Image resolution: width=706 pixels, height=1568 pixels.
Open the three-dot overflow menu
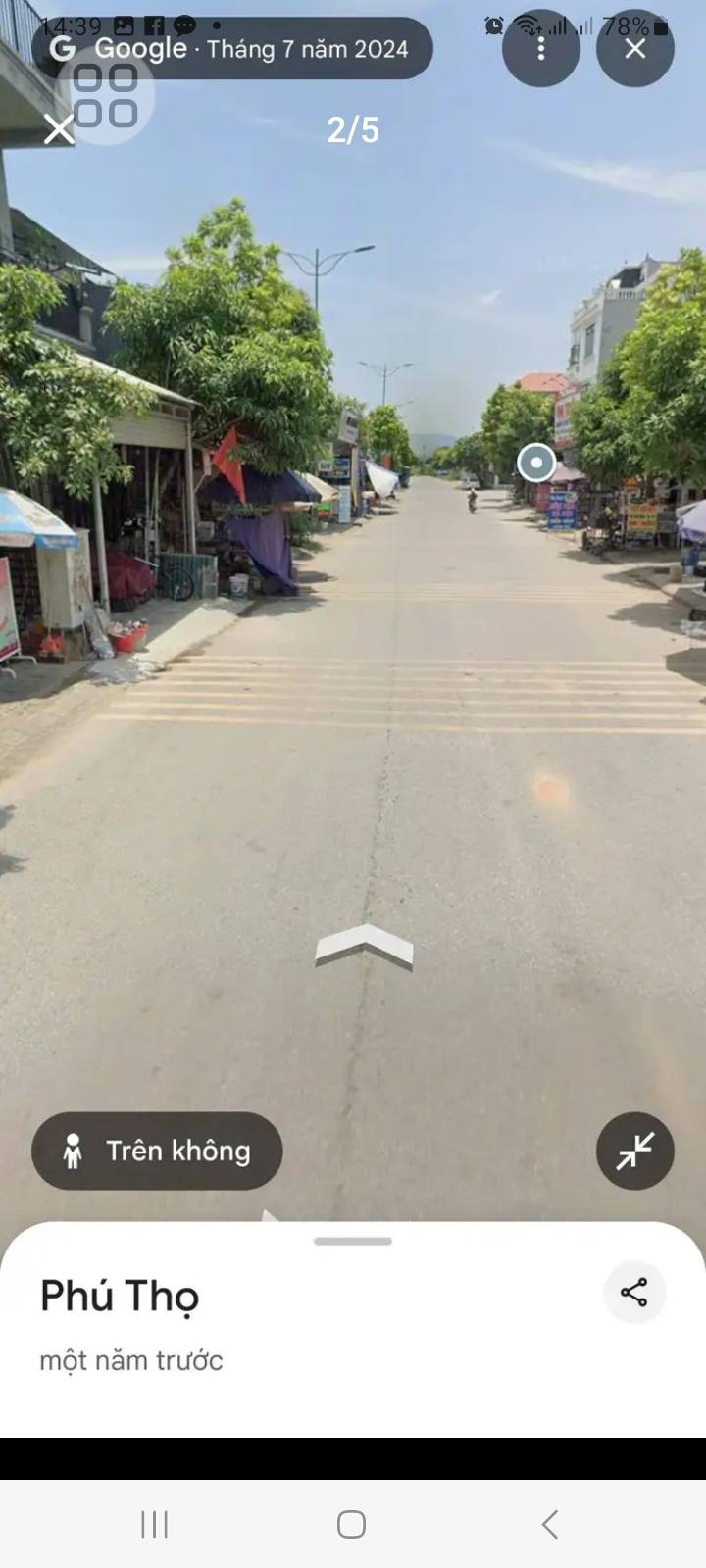541,48
